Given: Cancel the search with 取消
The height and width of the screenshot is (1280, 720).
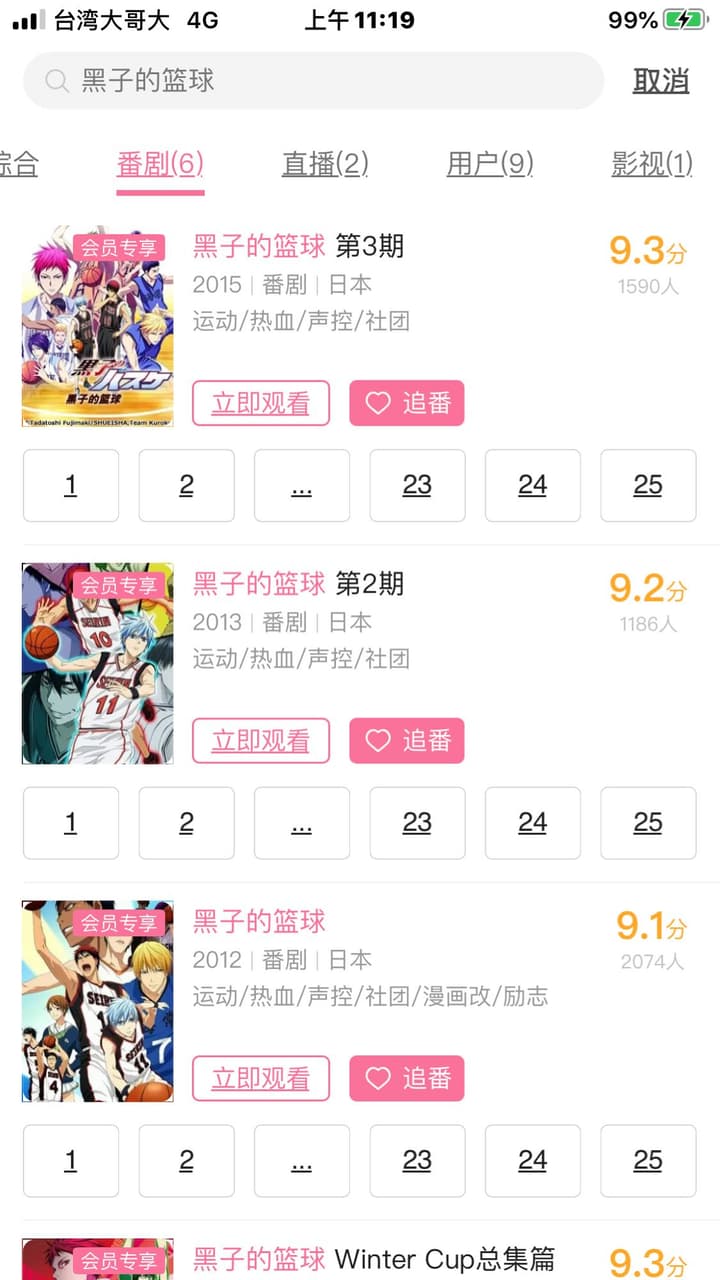Looking at the screenshot, I should tap(661, 81).
